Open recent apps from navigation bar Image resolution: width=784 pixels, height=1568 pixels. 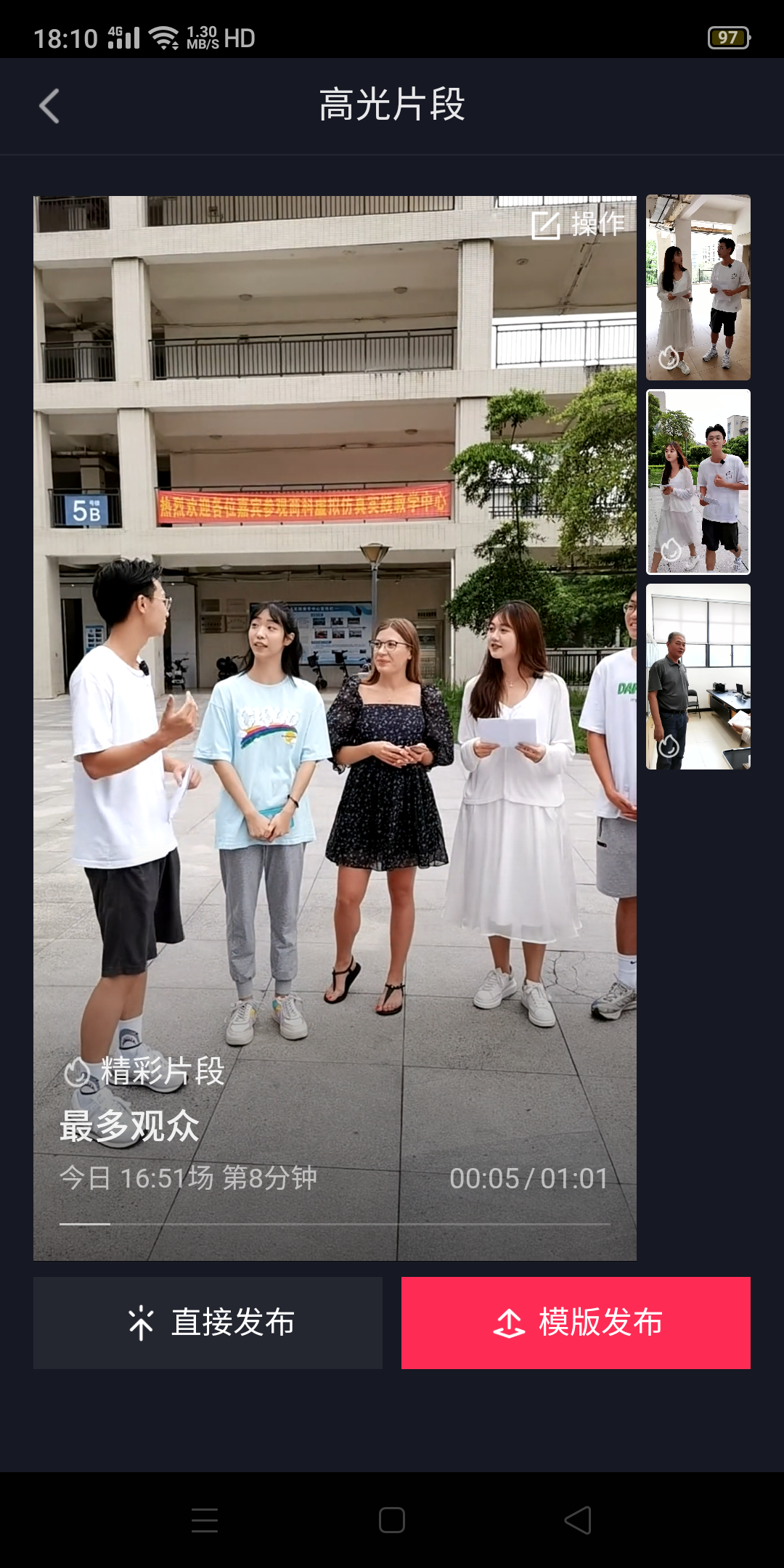(205, 1520)
